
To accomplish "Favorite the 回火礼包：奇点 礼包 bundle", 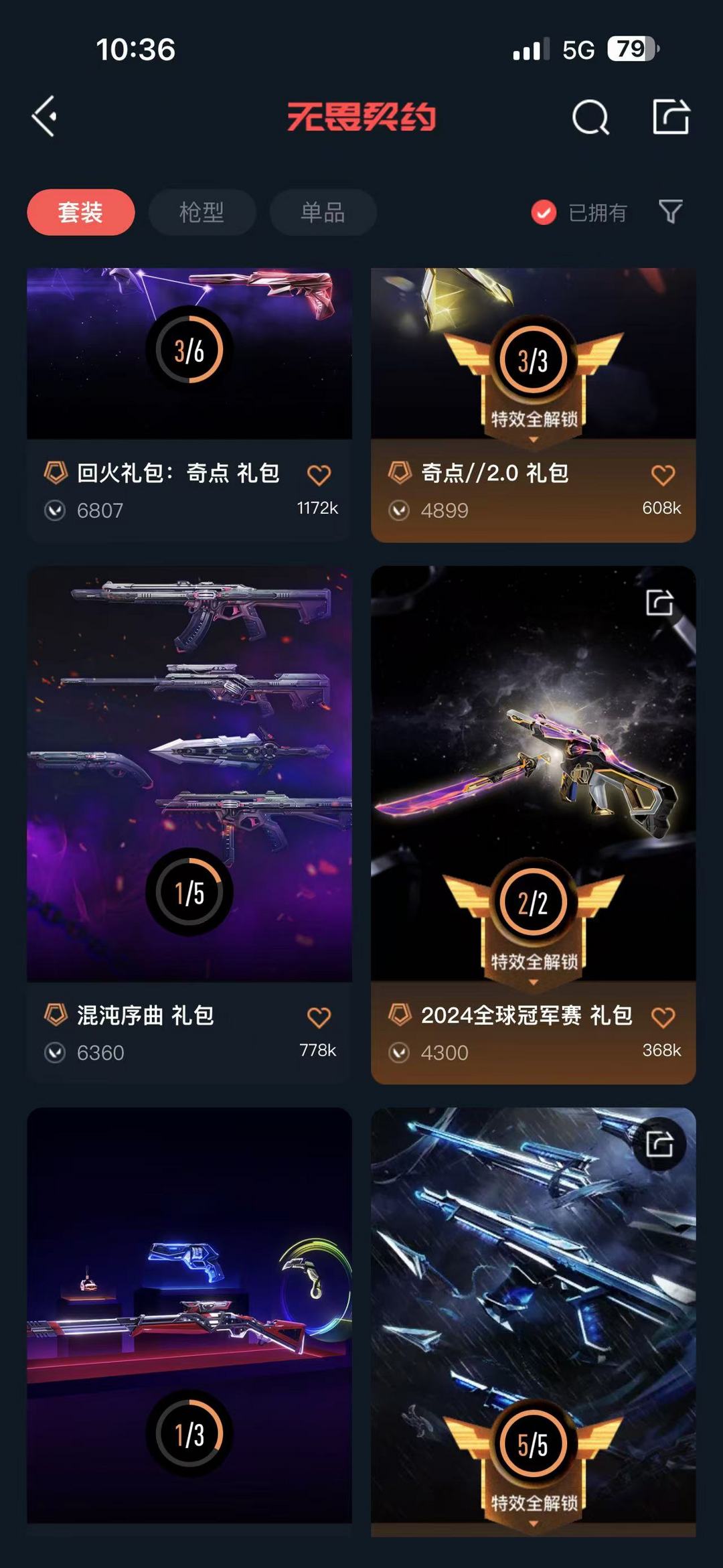I will 319,475.
